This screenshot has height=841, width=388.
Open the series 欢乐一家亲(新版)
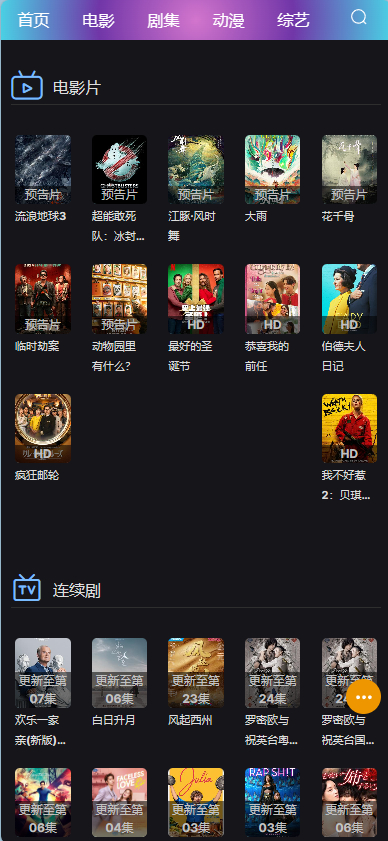[x=42, y=673]
